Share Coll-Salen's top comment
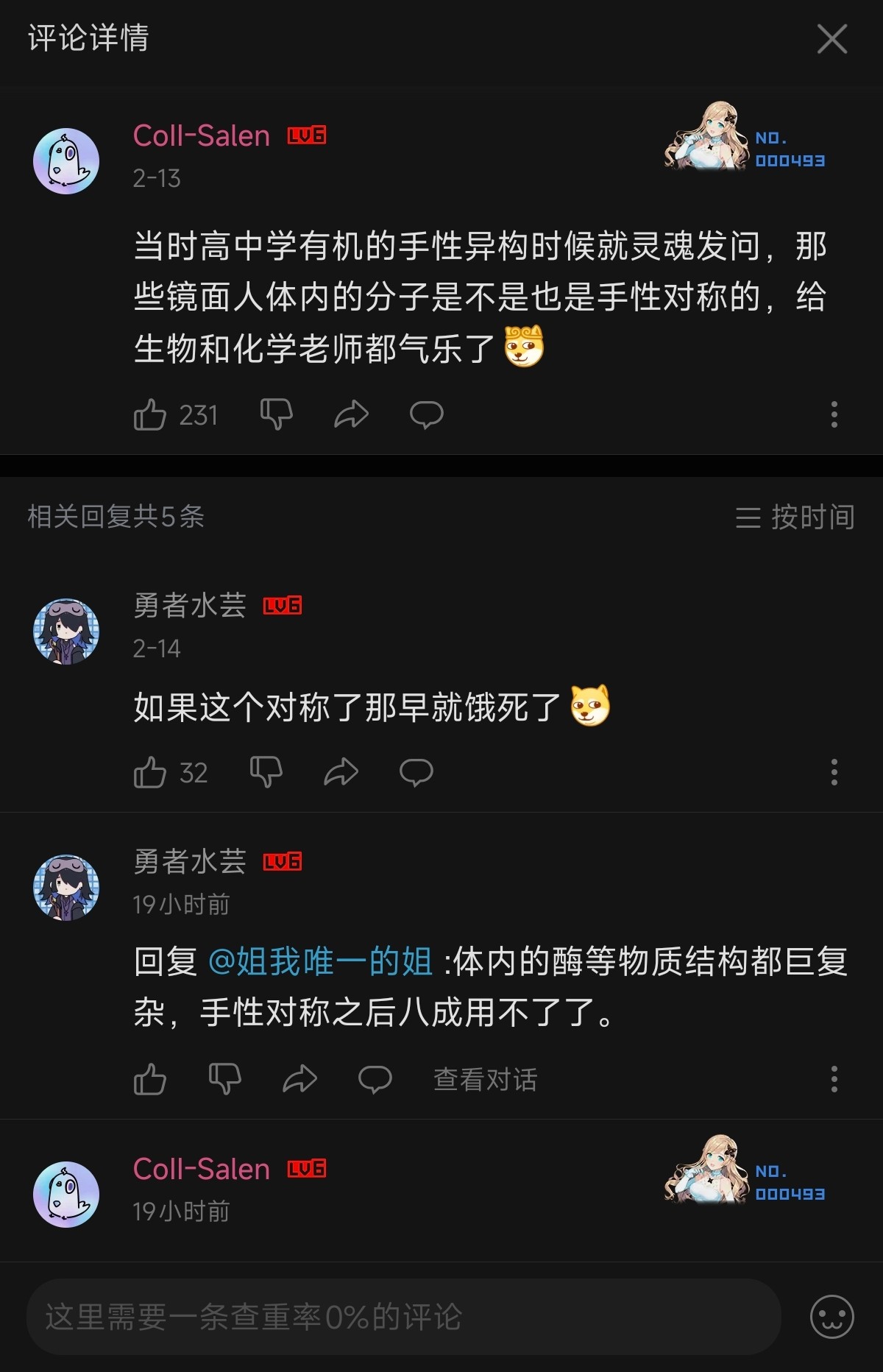This screenshot has width=883, height=1372. [x=351, y=415]
